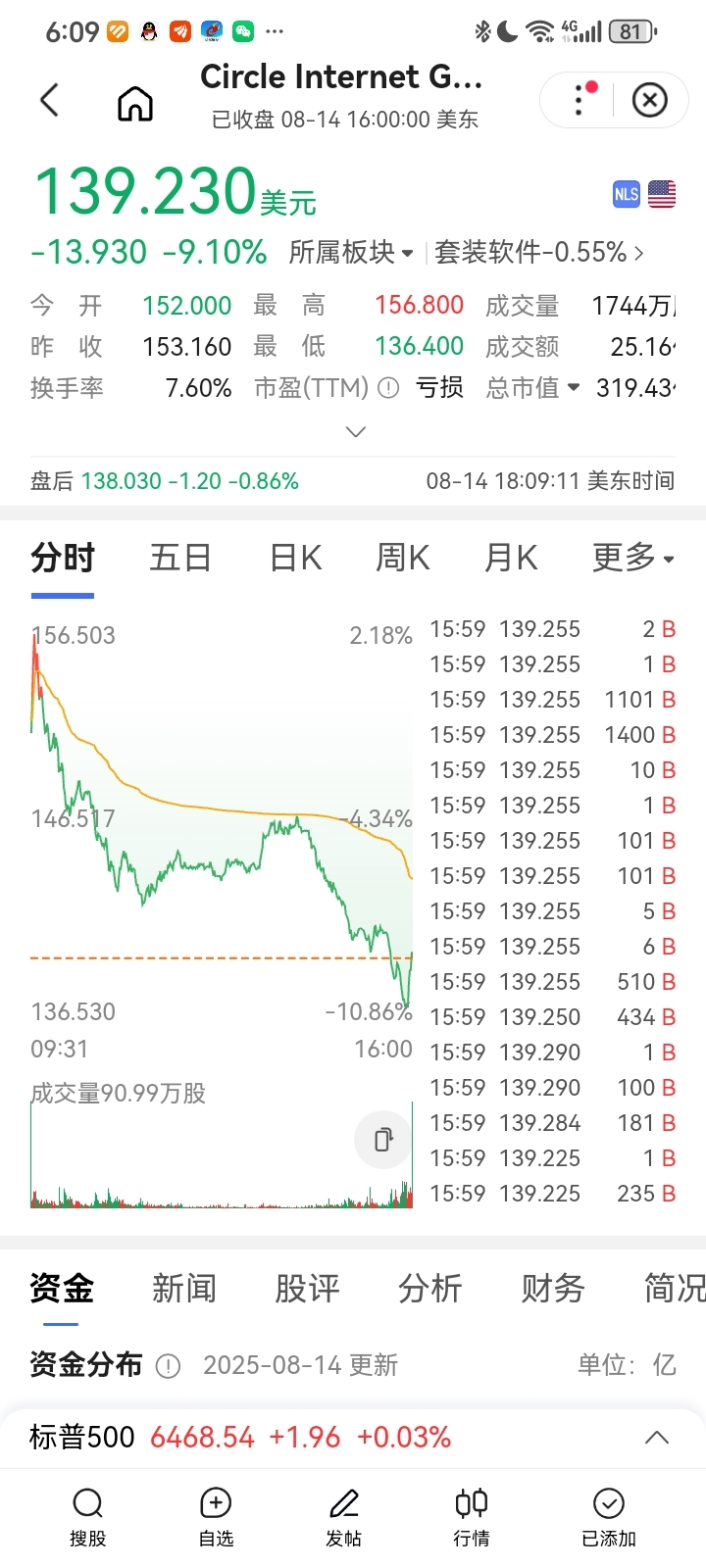Open the 更多 chart options dropdown

click(633, 558)
